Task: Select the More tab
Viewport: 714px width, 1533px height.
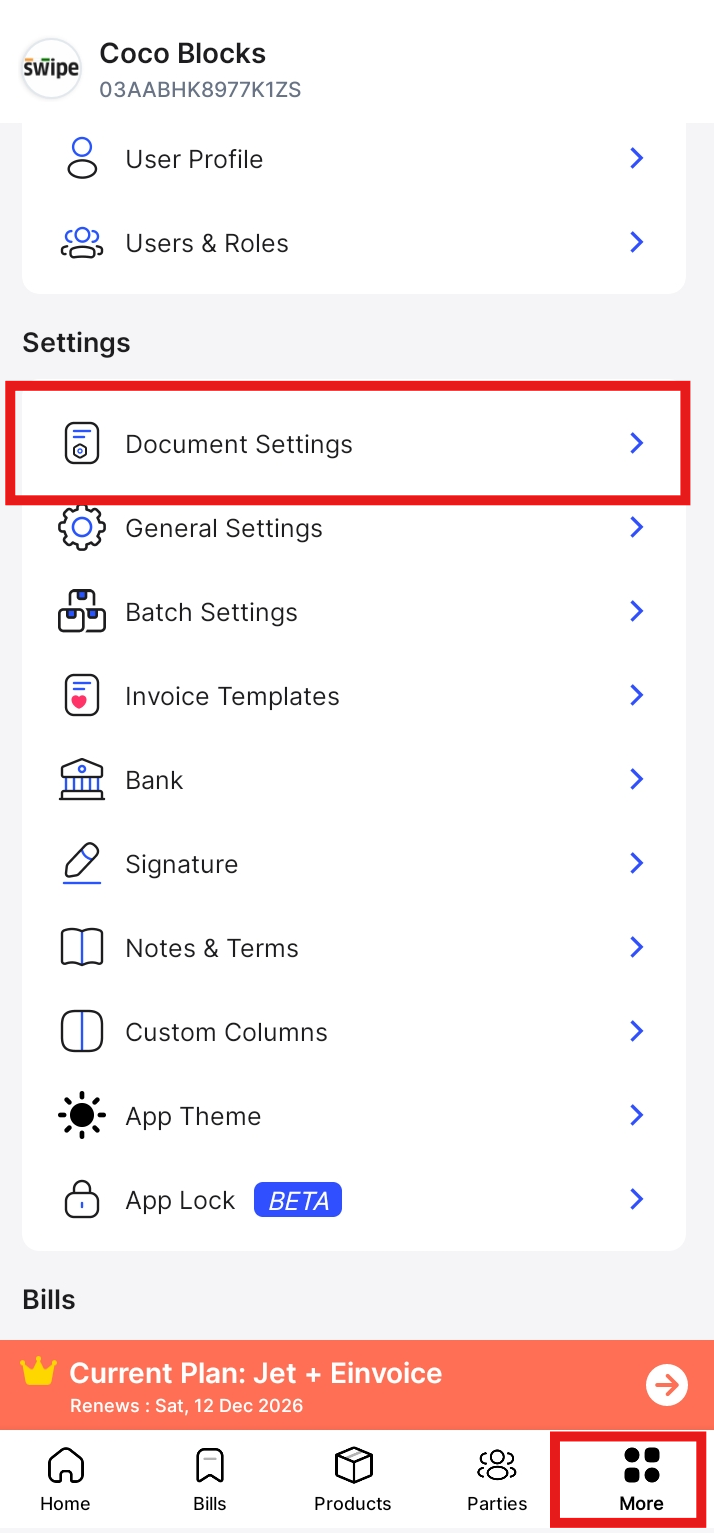Action: click(x=641, y=1481)
